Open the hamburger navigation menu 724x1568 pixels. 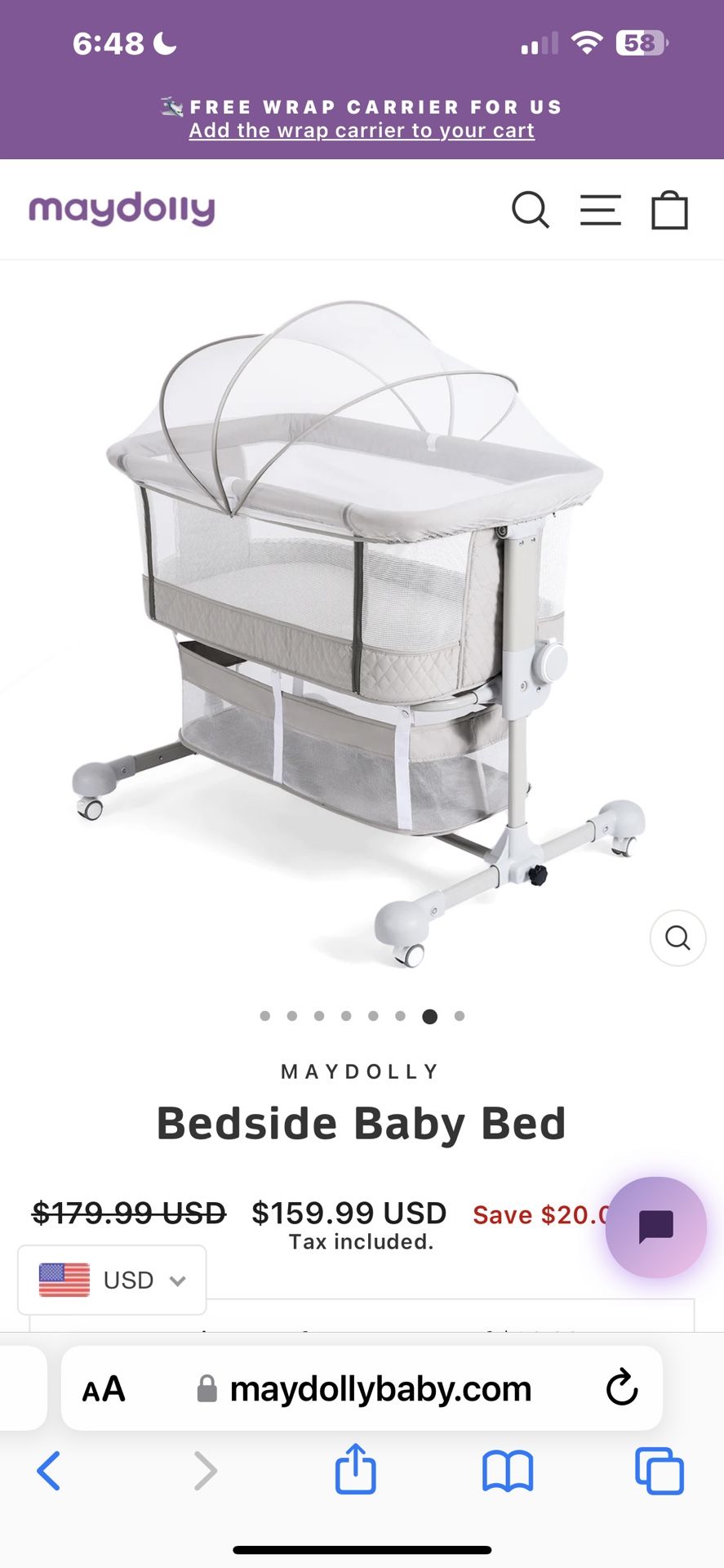coord(601,210)
